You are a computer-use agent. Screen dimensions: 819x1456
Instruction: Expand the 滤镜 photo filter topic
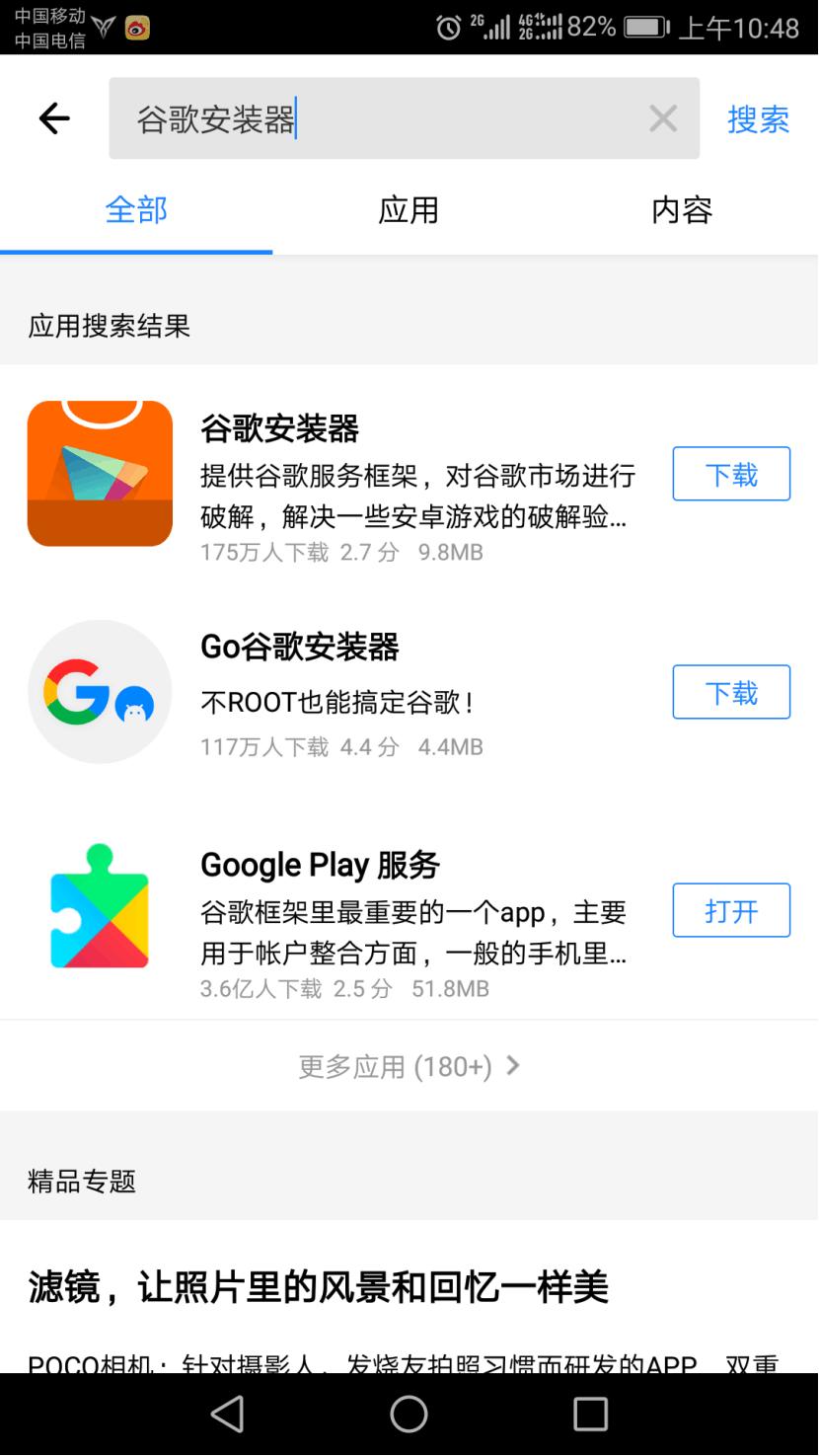point(316,1286)
